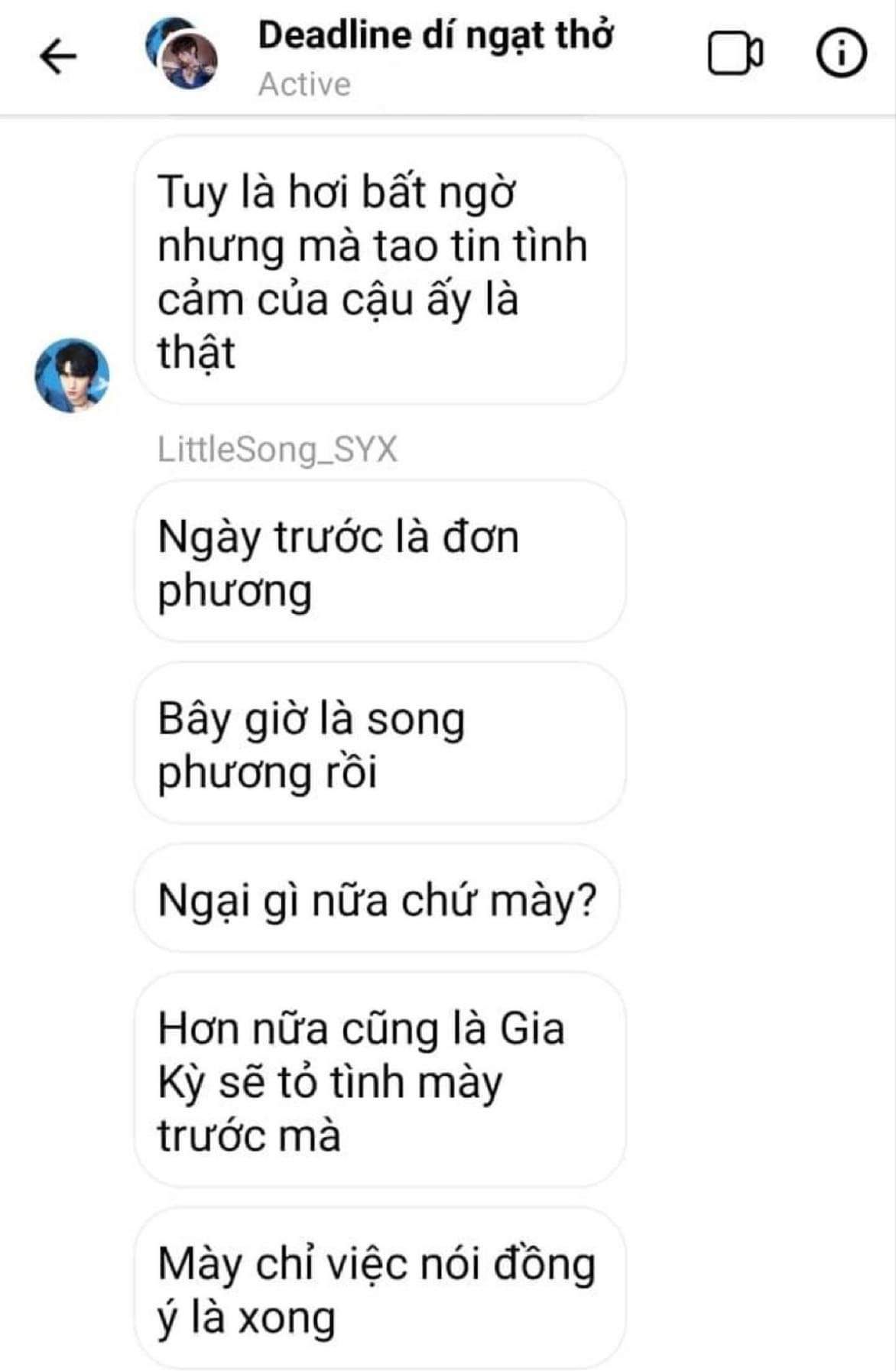Open the Deadline dí ngạt thở group profile
896x1371 pixels.
click(x=434, y=37)
